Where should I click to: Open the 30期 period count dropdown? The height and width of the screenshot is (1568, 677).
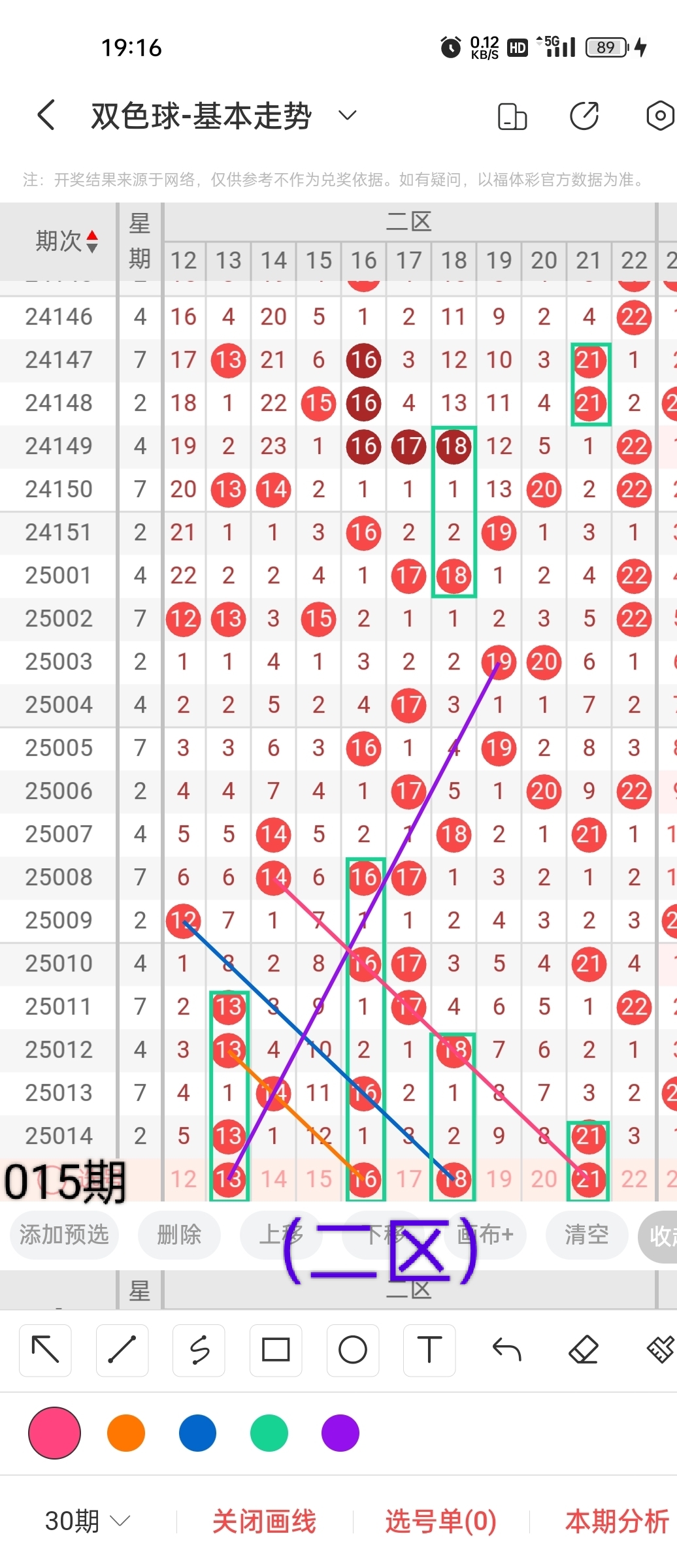pyautogui.click(x=87, y=1522)
